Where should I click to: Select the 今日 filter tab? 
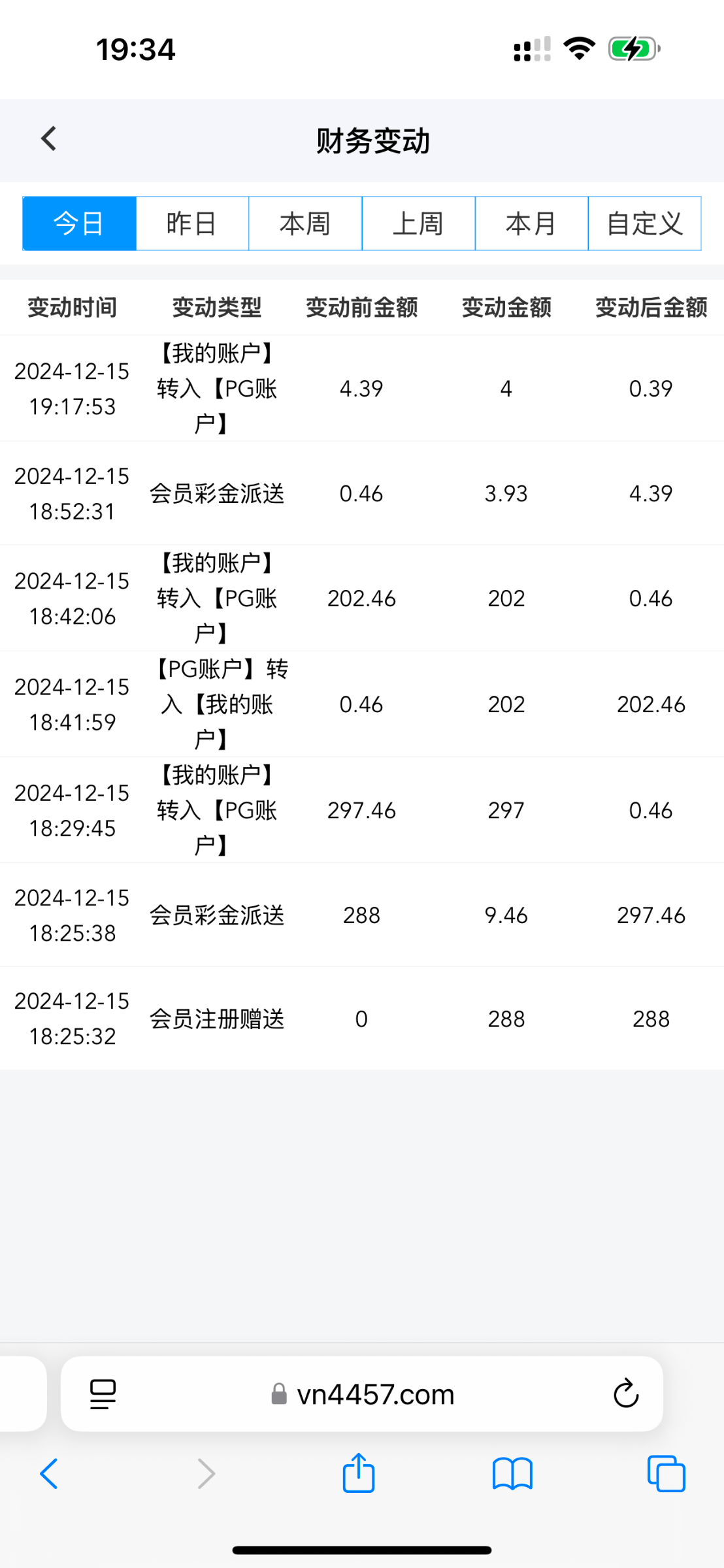pos(79,223)
